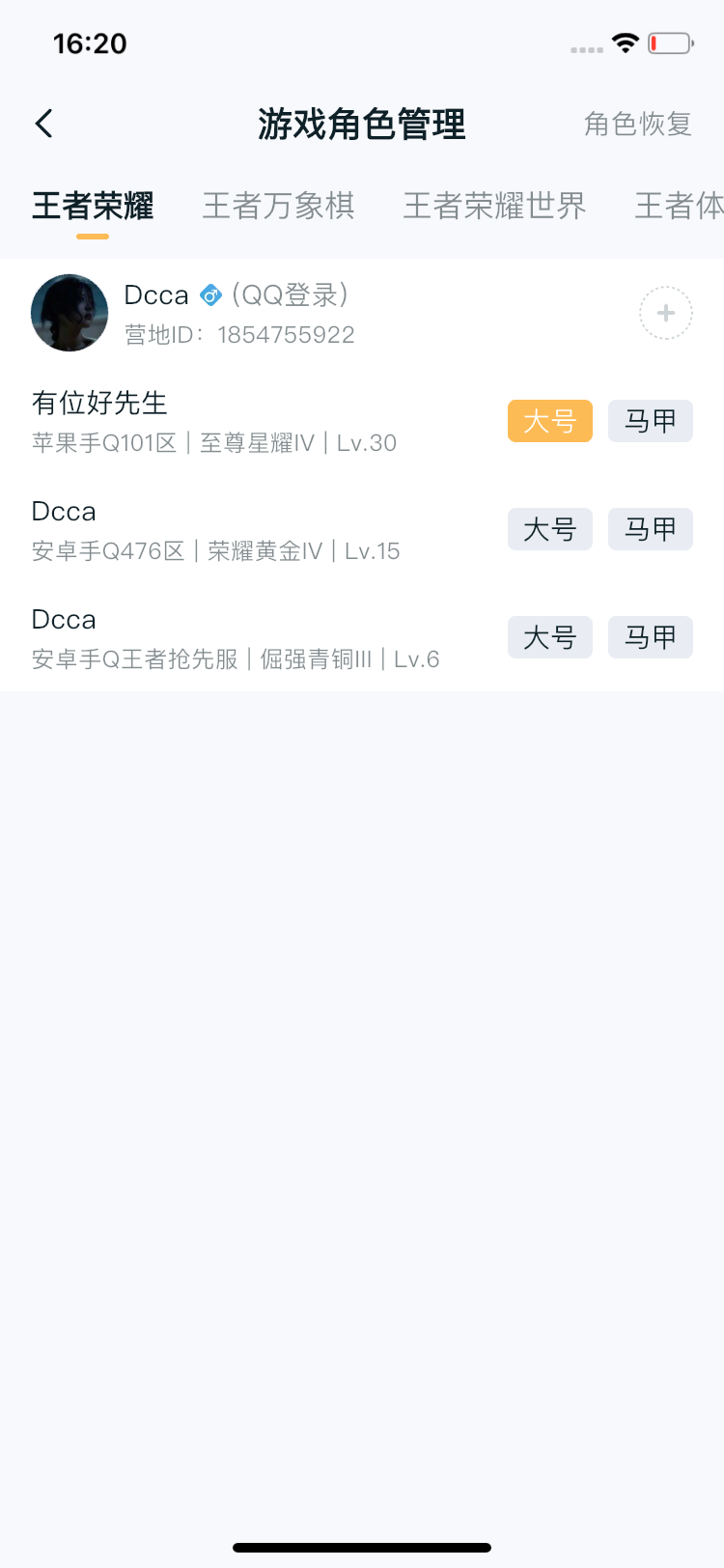Screen dimensions: 724x1568
Task: Switch to the 王者荣耀世界 tab
Action: click(x=494, y=206)
